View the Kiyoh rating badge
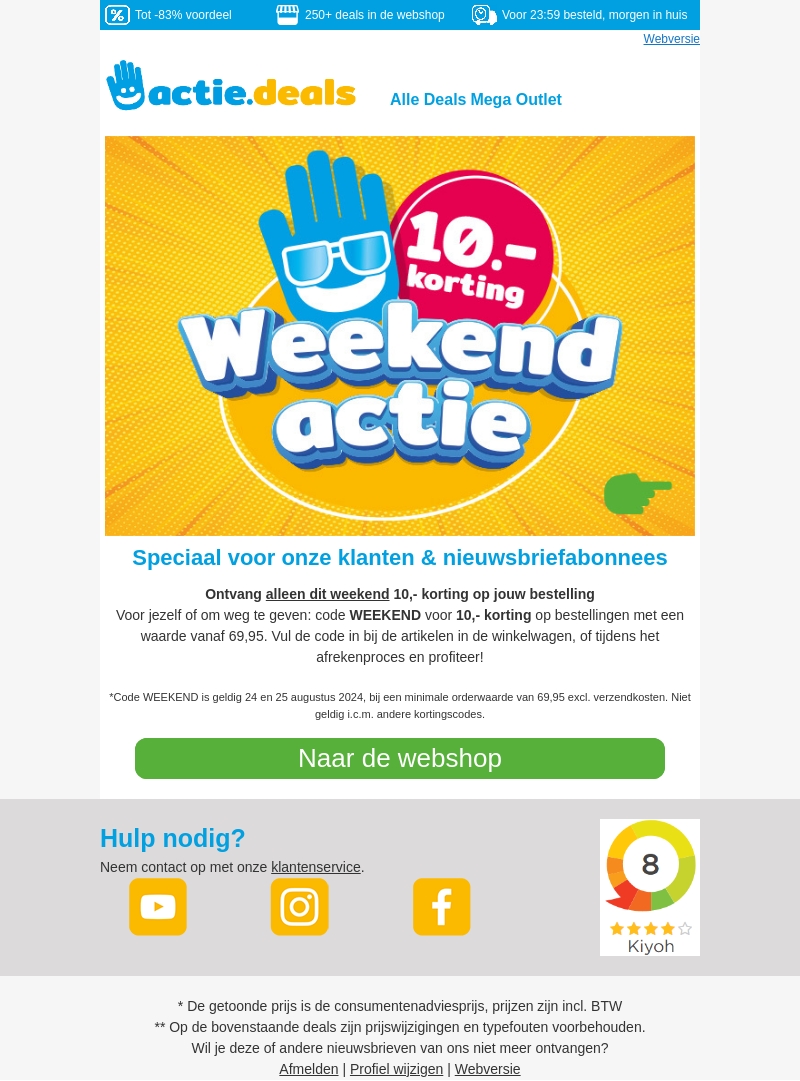Screen dimensions: 800x1081 click(650, 887)
